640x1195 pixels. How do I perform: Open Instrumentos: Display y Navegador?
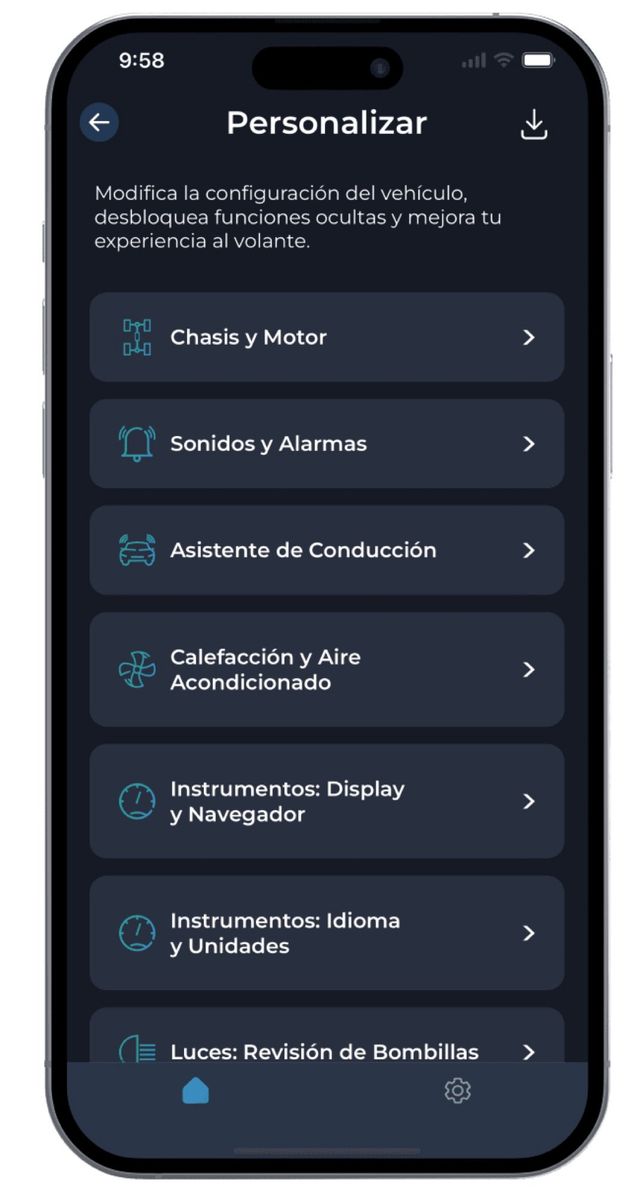326,801
